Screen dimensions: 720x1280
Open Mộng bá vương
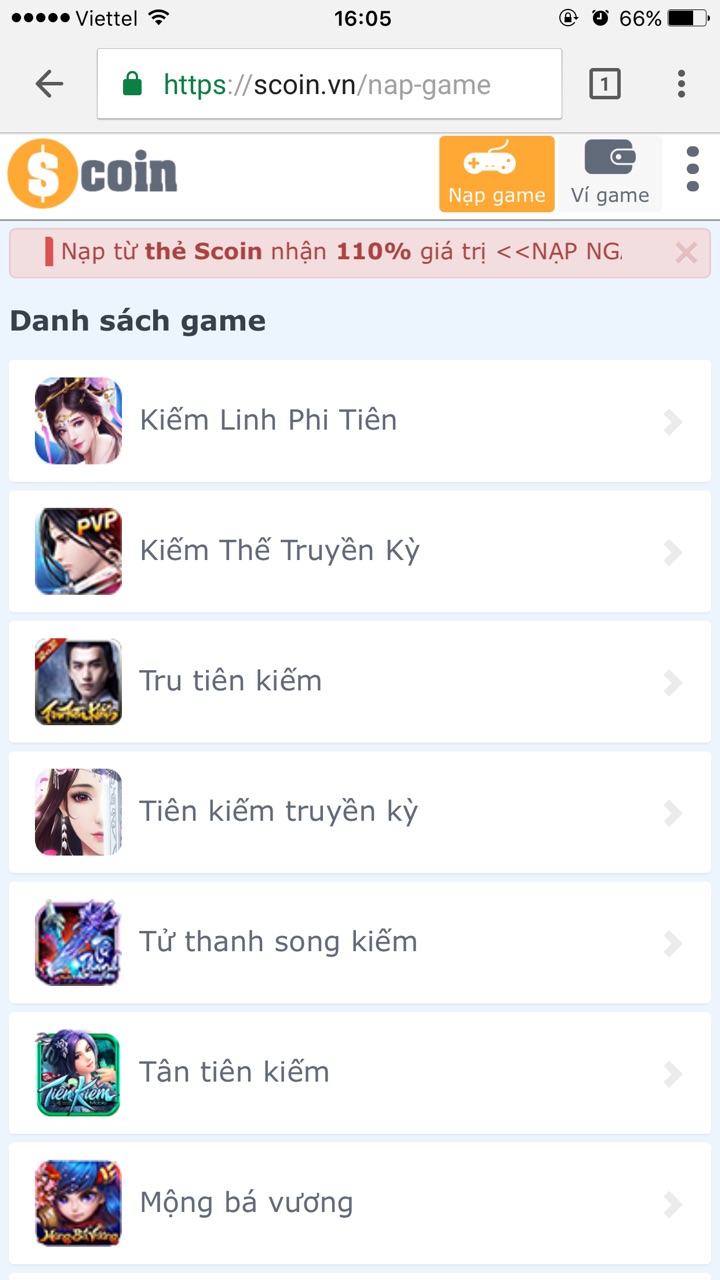click(360, 1203)
